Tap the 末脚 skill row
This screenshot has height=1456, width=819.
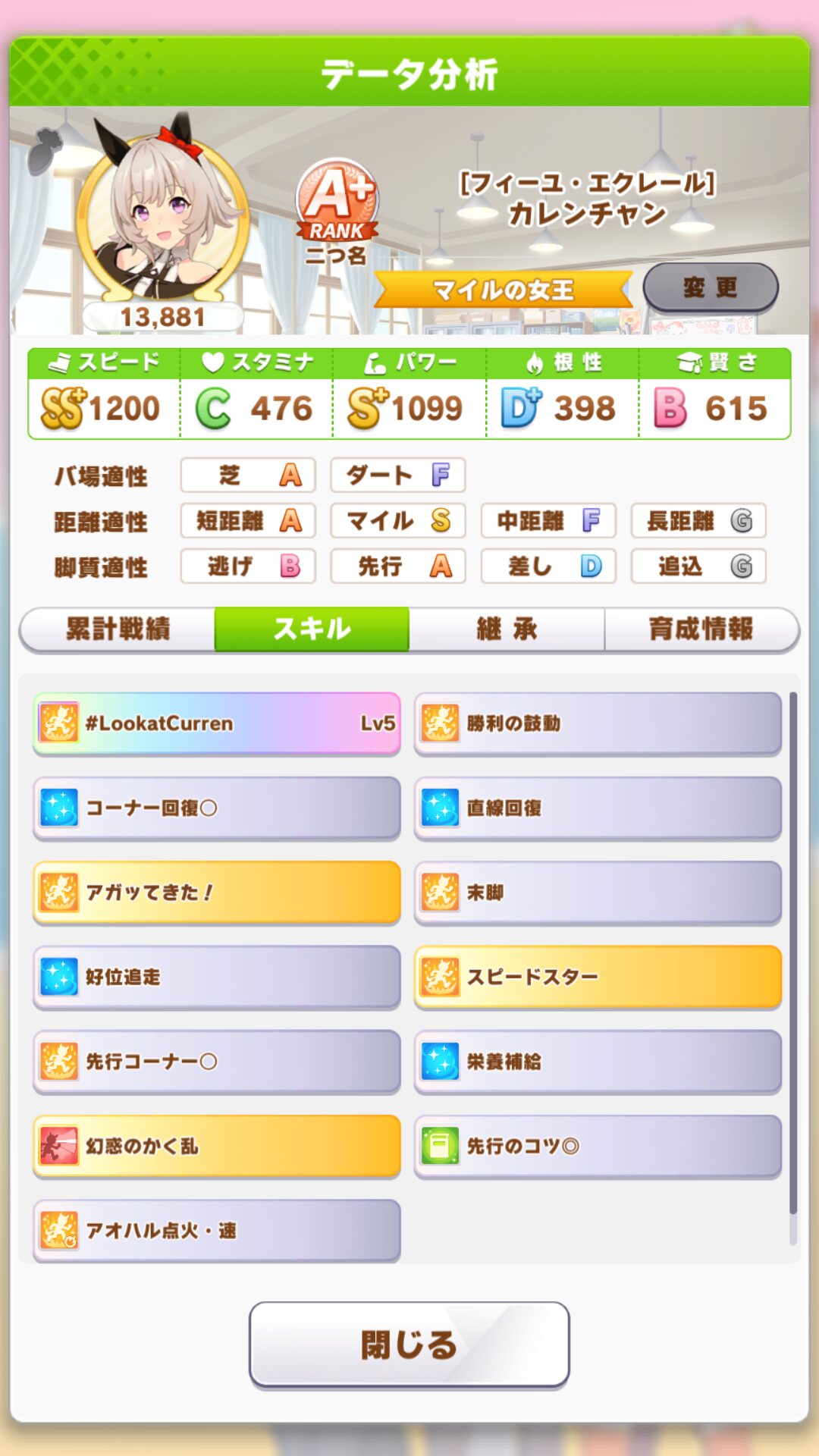pos(598,893)
